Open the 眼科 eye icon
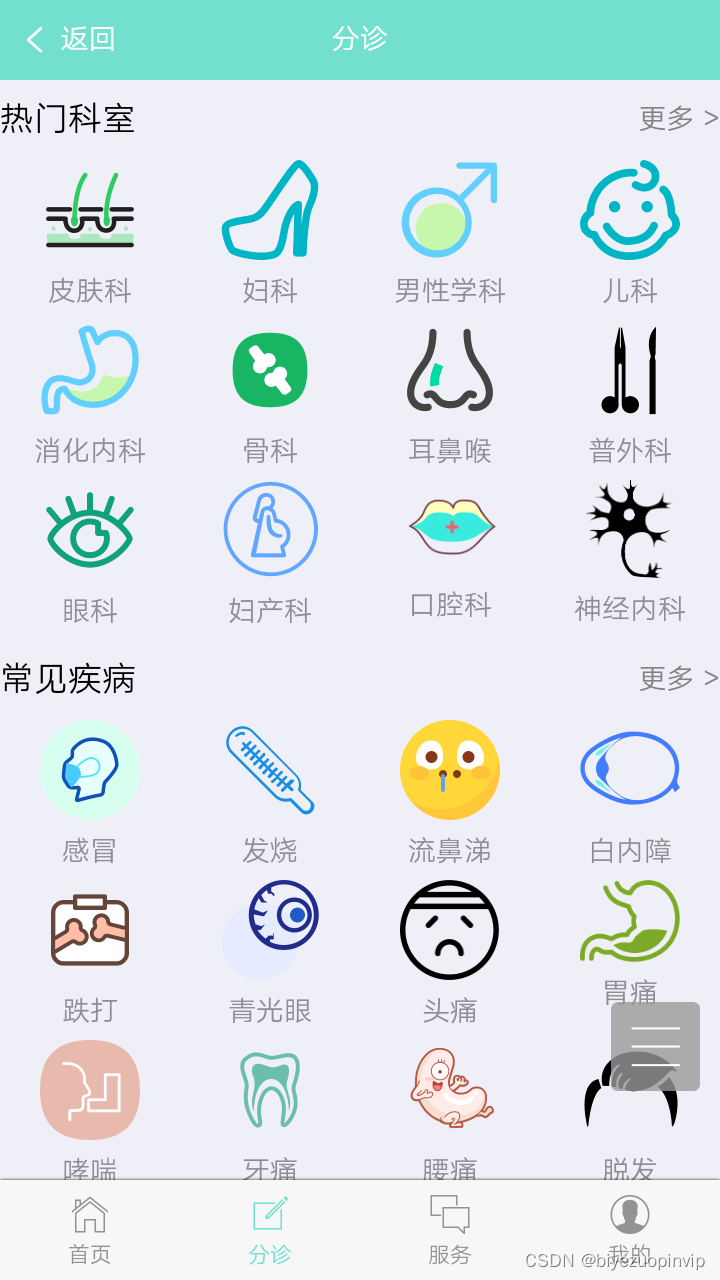This screenshot has height=1280, width=720. point(90,529)
